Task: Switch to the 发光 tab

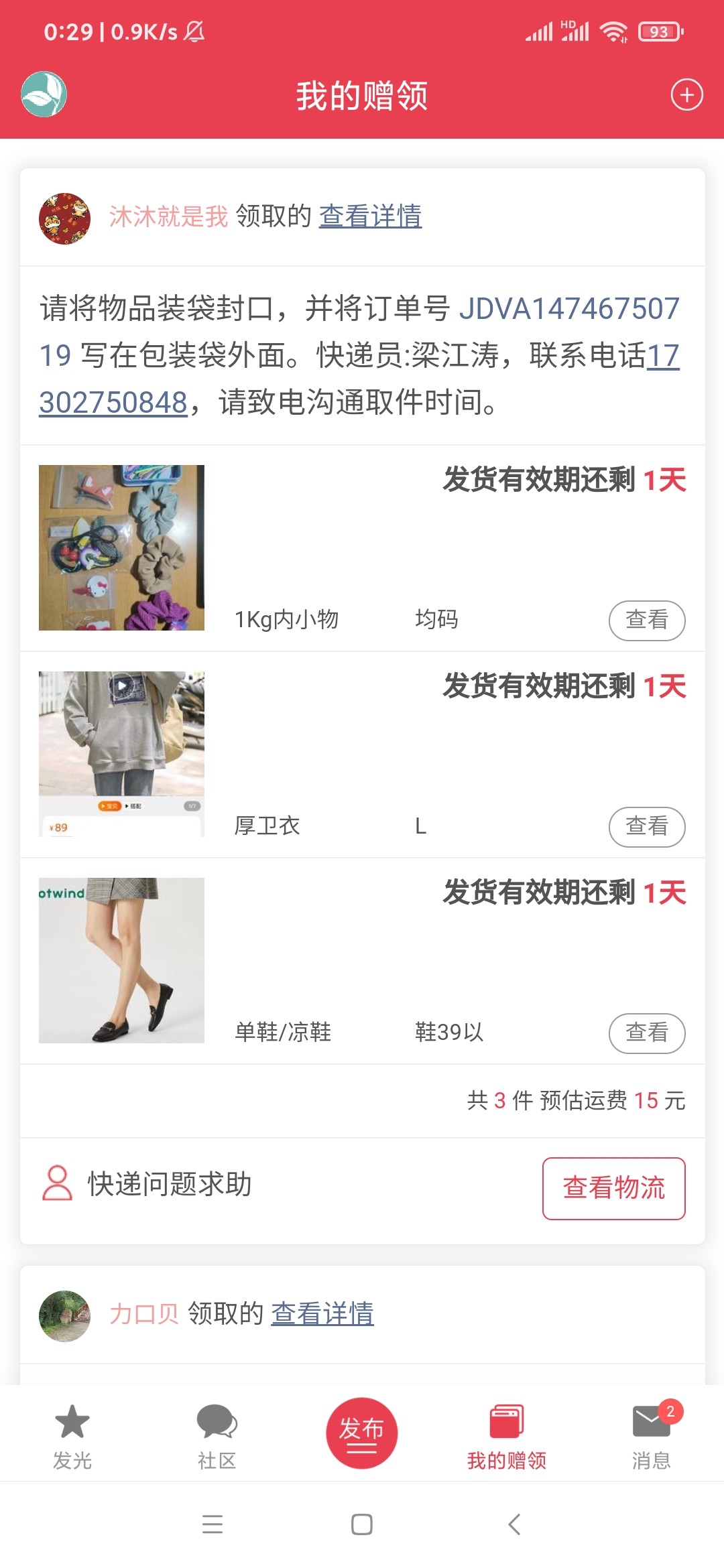Action: click(x=72, y=1435)
